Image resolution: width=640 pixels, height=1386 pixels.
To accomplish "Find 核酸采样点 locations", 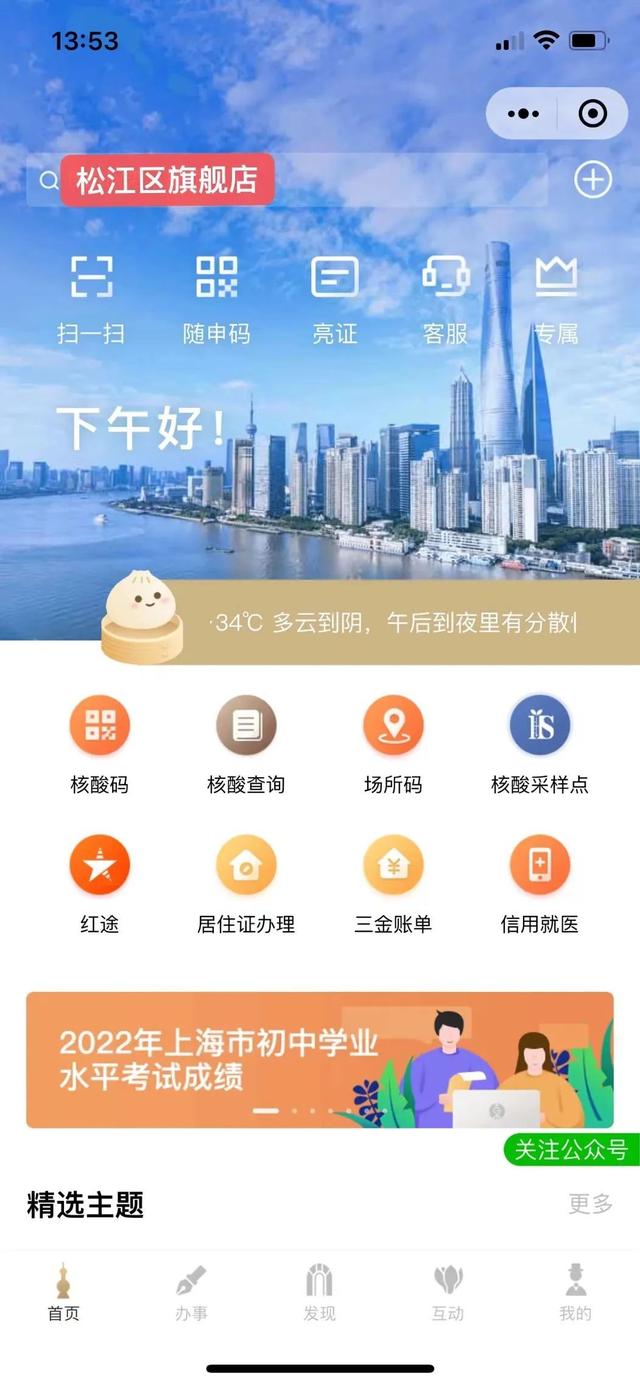I will (x=540, y=745).
